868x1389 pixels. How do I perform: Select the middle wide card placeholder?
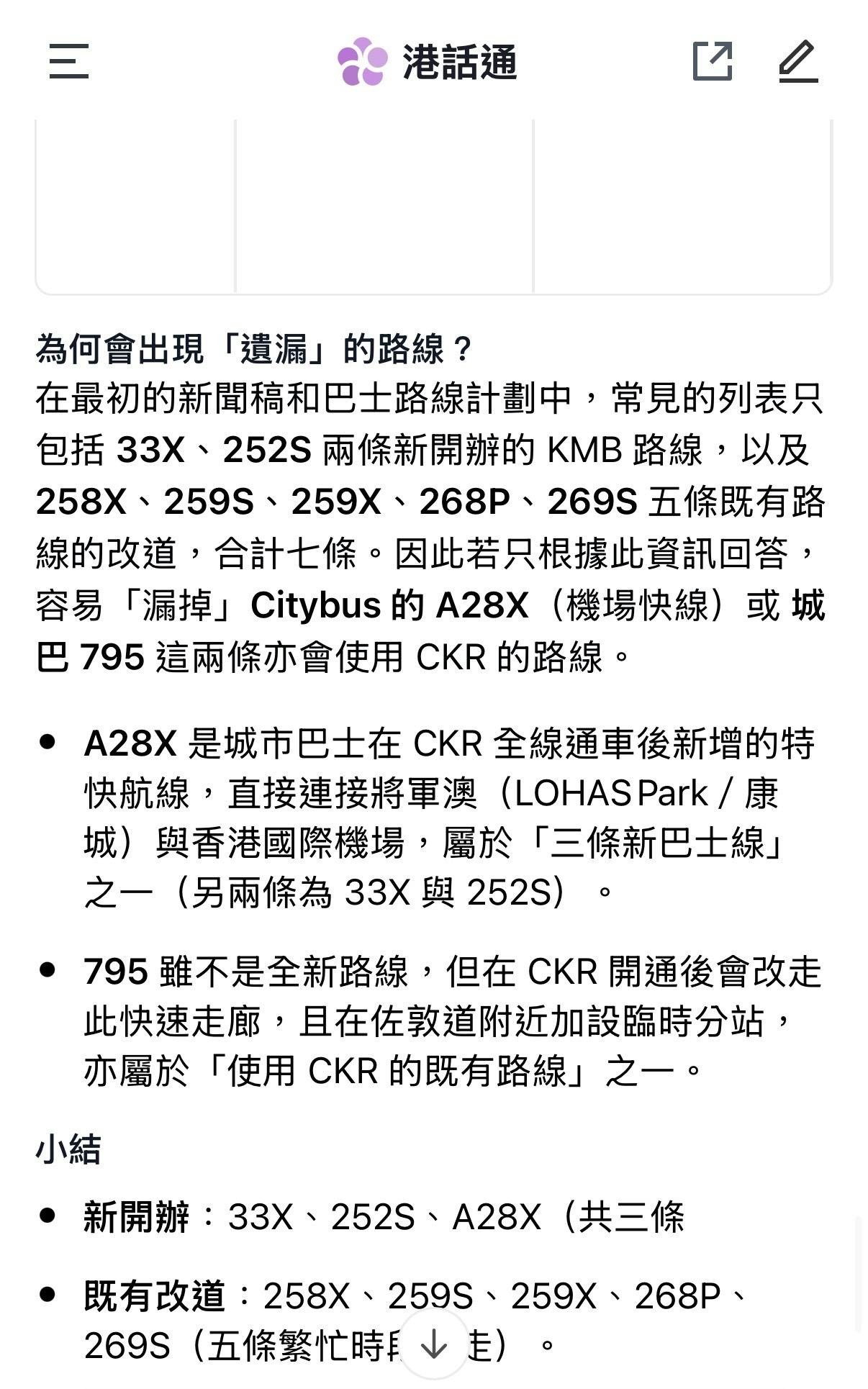click(382, 205)
